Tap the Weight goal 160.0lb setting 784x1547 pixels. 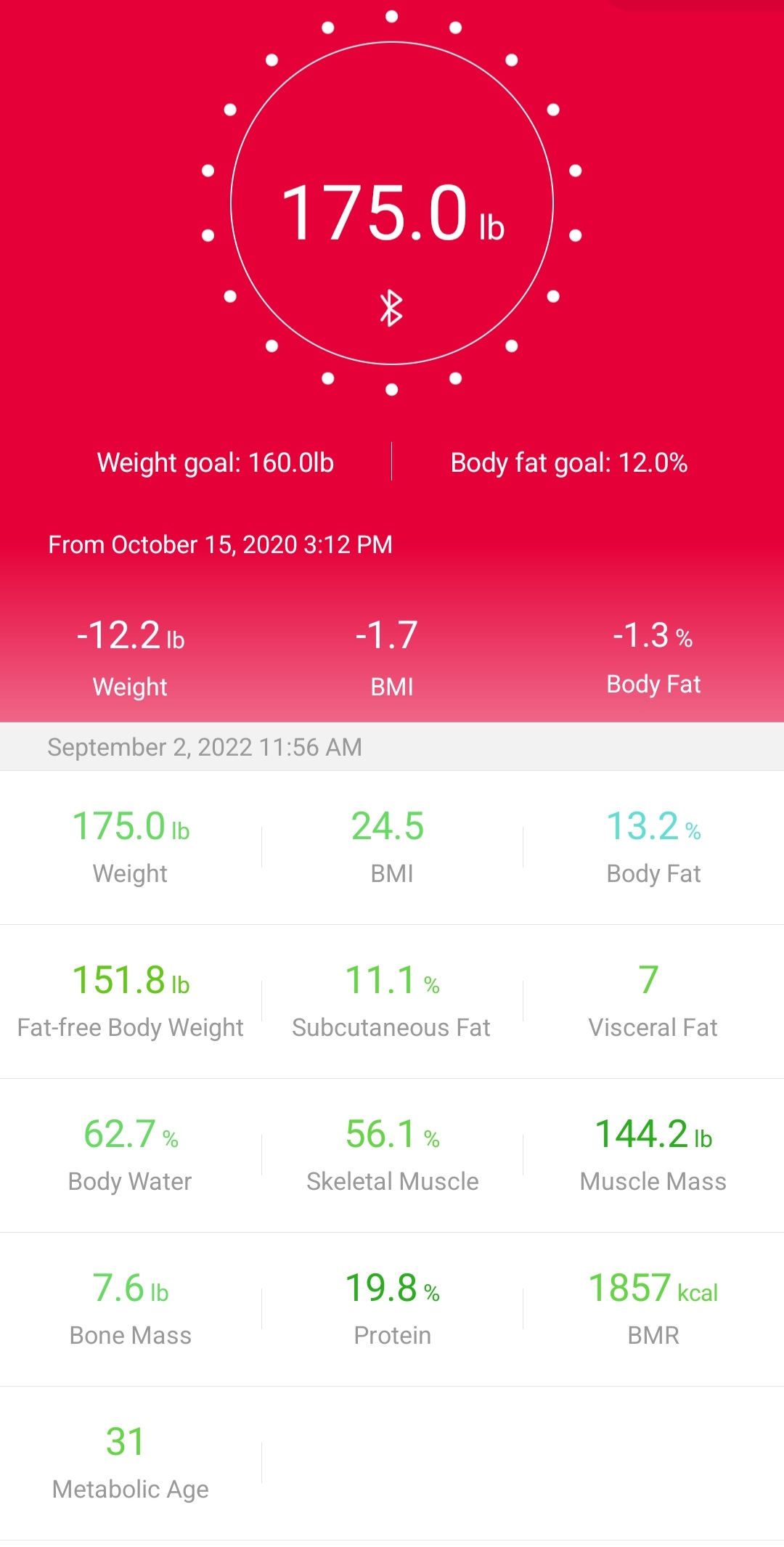pyautogui.click(x=216, y=462)
